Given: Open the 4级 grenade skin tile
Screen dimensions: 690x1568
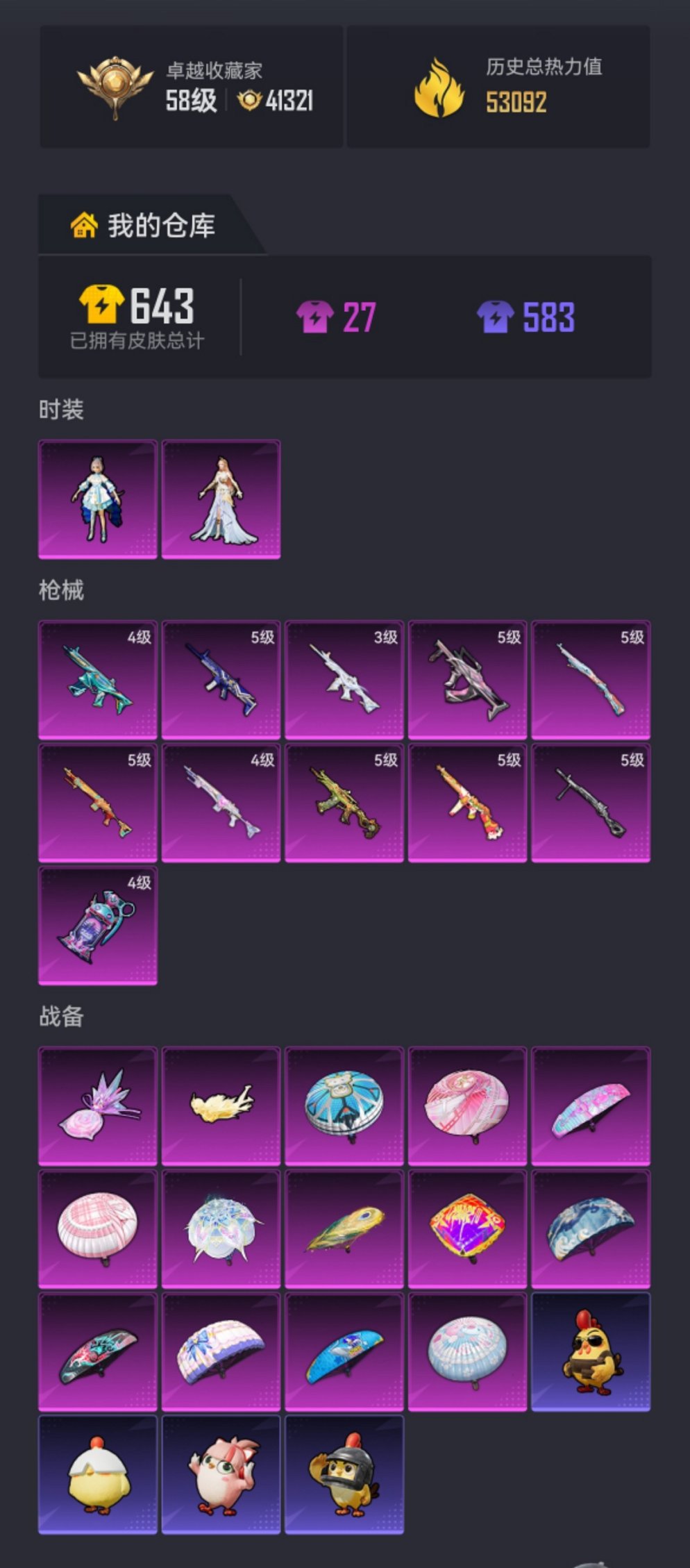Looking at the screenshot, I should pos(98,925).
